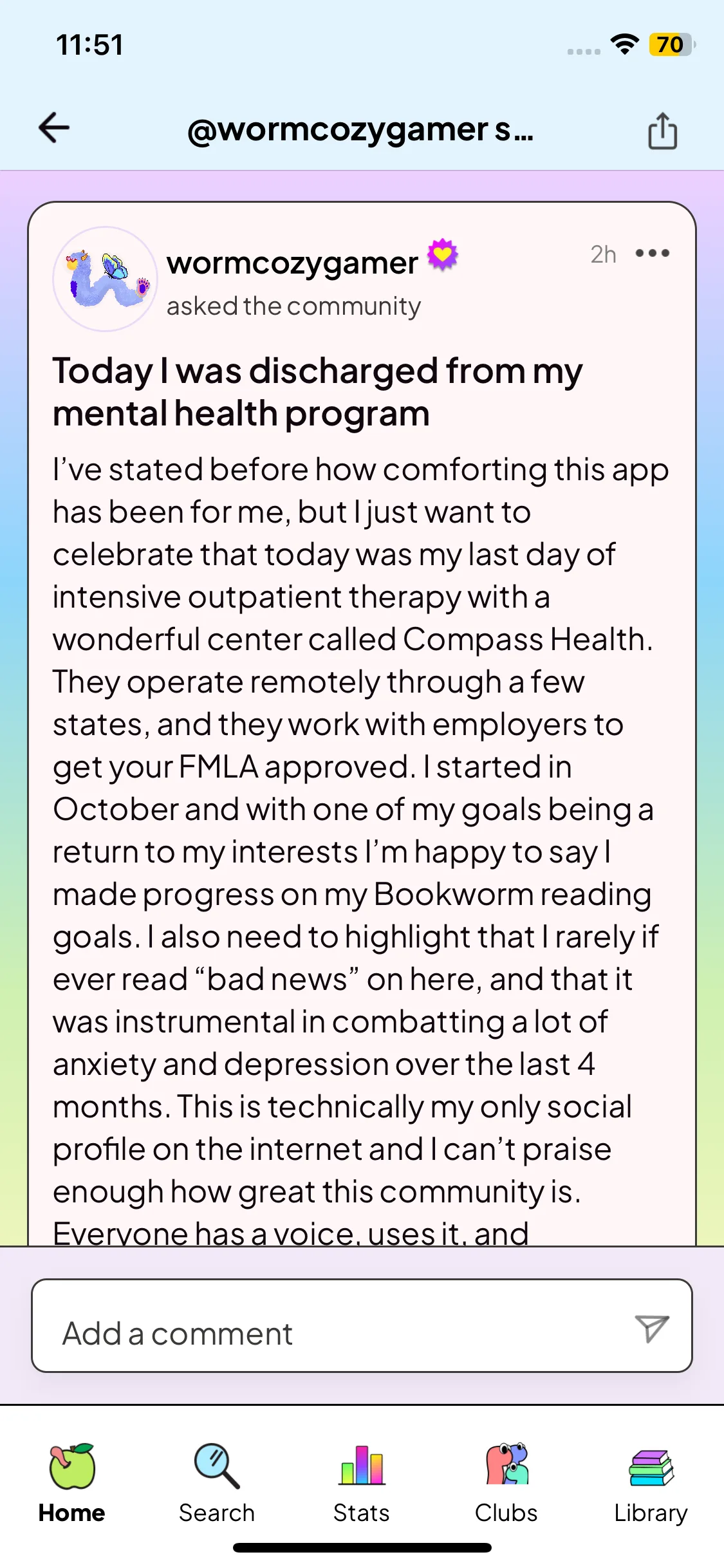Send the comment with the paper plane icon
724x1568 pixels.
(651, 1329)
